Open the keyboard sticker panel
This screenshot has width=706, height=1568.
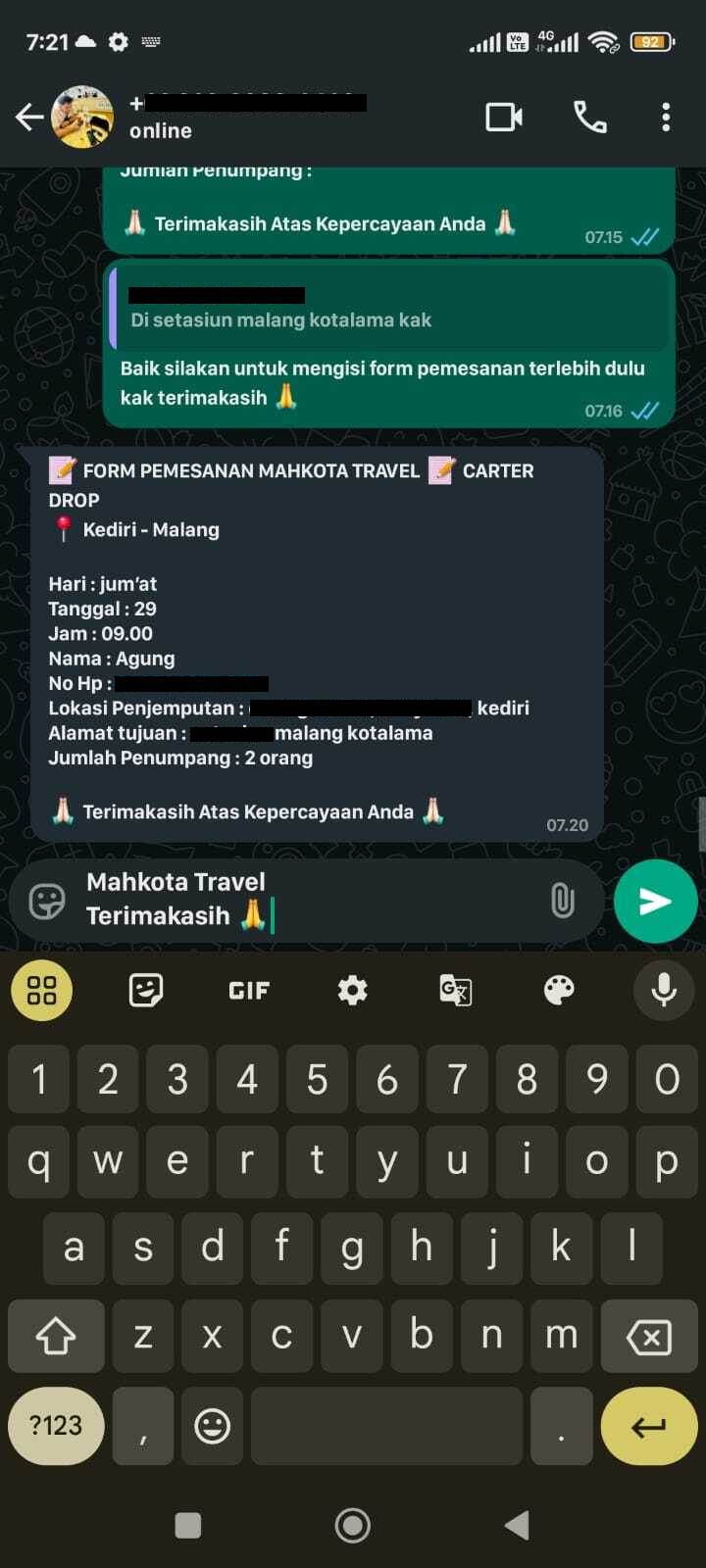click(145, 990)
